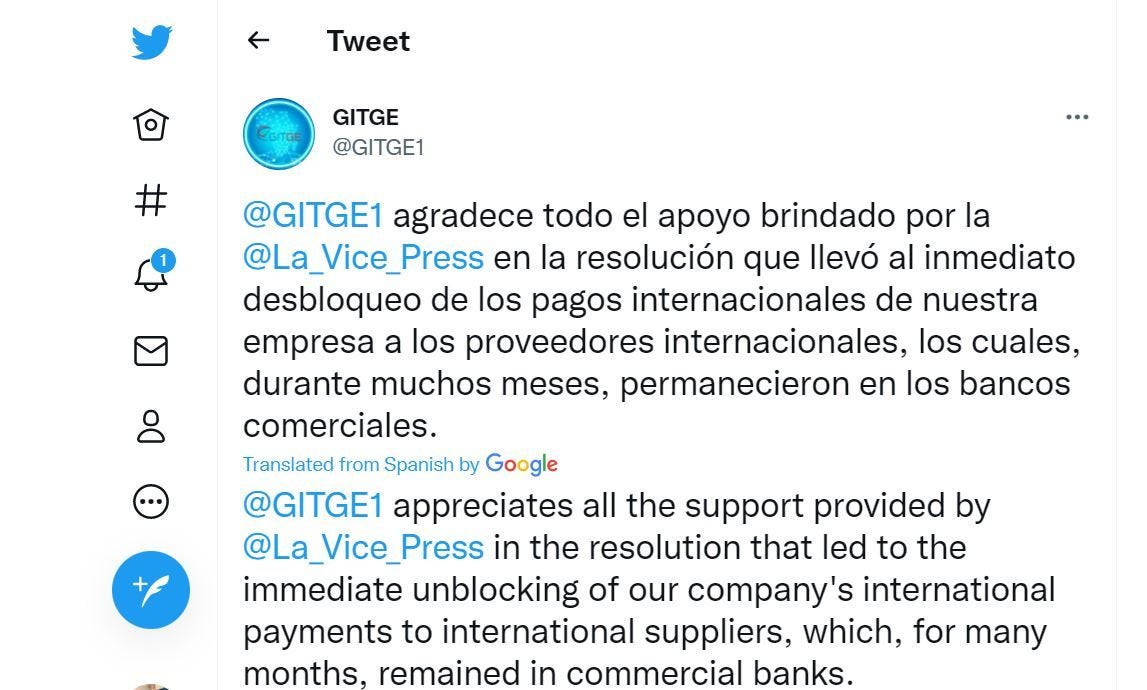Tap Translated from Spanish by Google
This screenshot has height=690, width=1147.
[x=399, y=464]
